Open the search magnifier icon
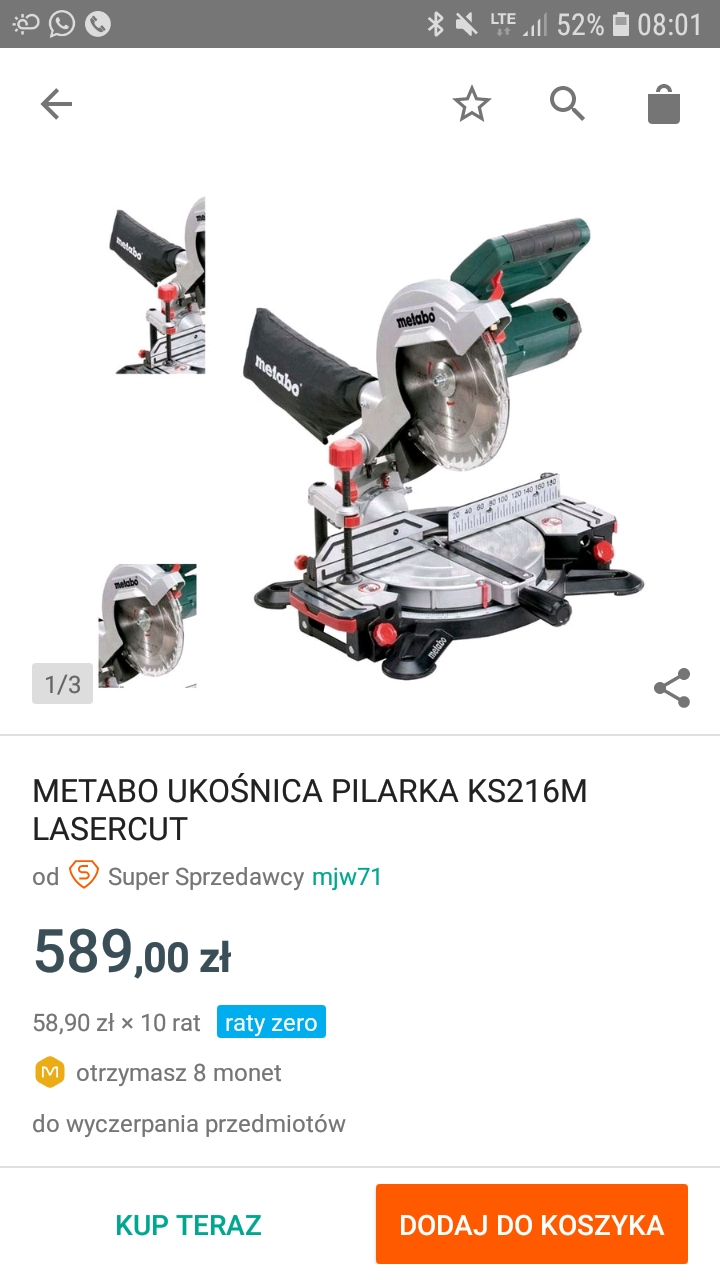 click(567, 104)
